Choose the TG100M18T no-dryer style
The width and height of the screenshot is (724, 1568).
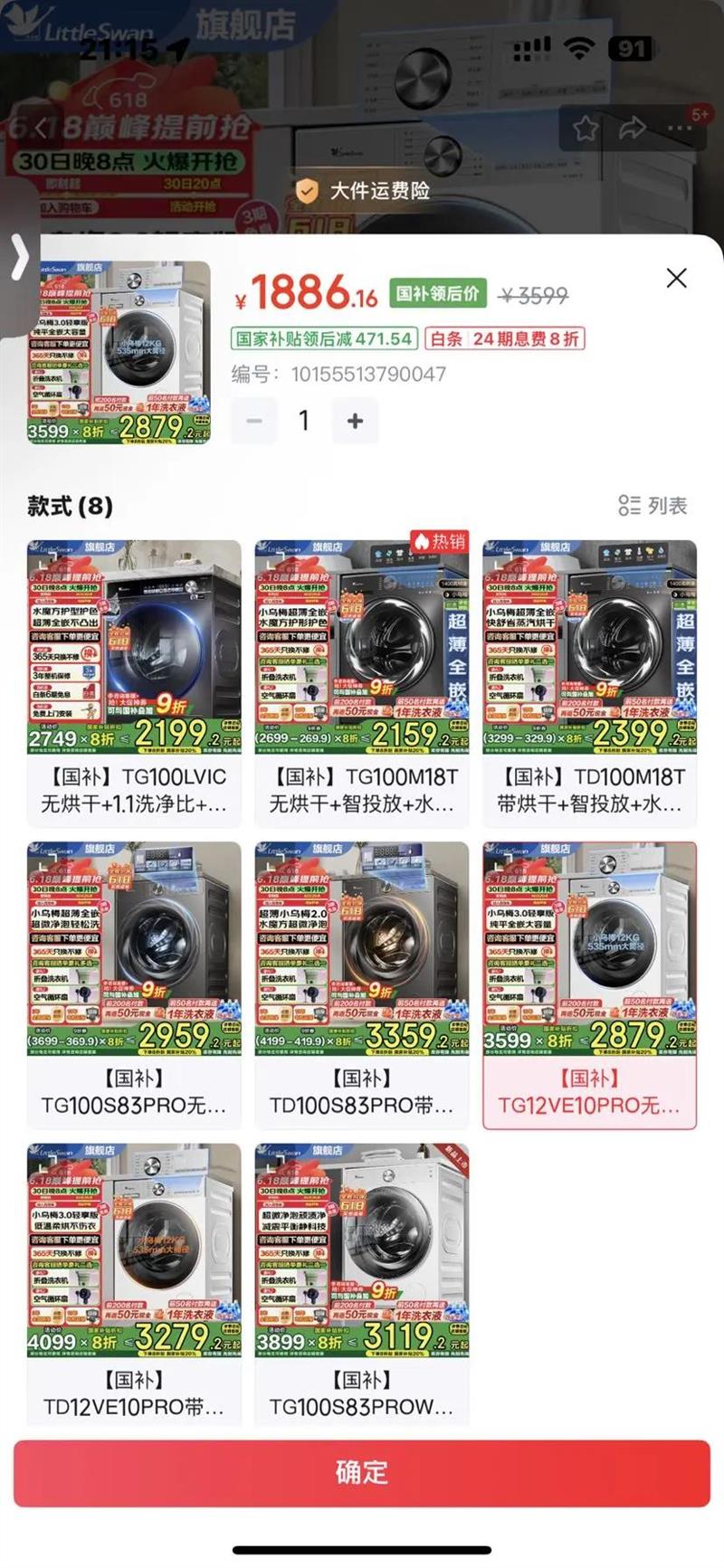[x=362, y=682]
